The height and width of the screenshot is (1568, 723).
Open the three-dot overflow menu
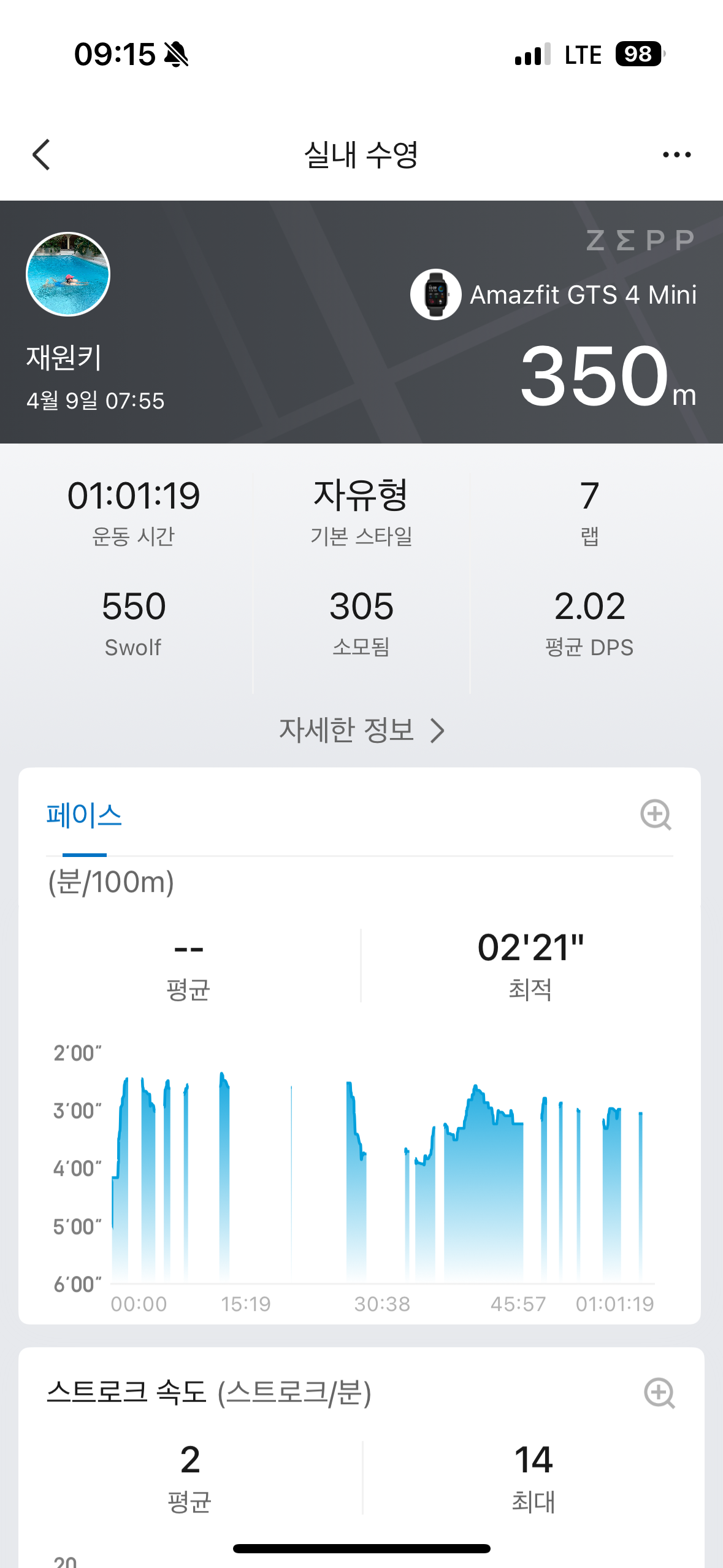[676, 155]
